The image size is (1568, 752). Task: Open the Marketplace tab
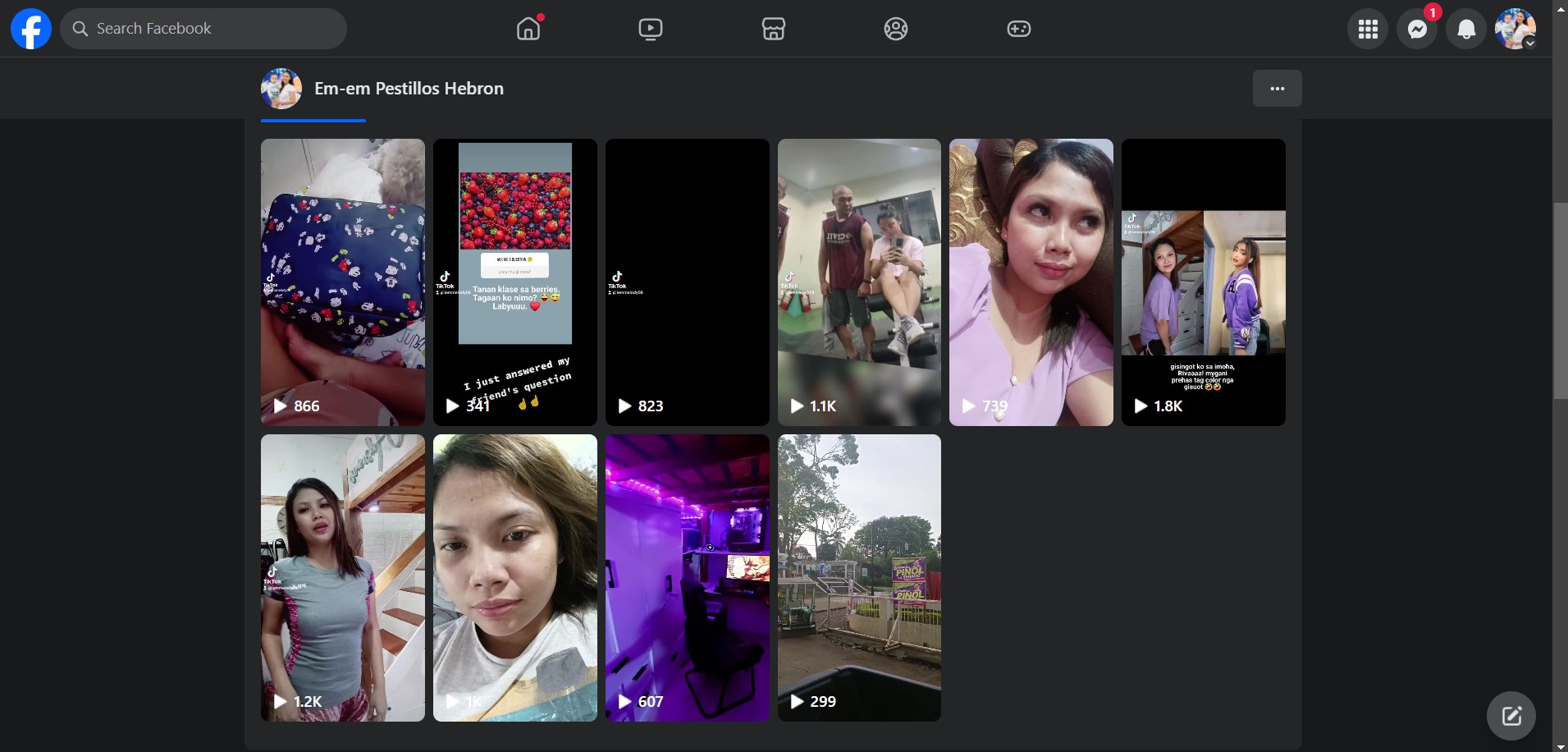773,29
